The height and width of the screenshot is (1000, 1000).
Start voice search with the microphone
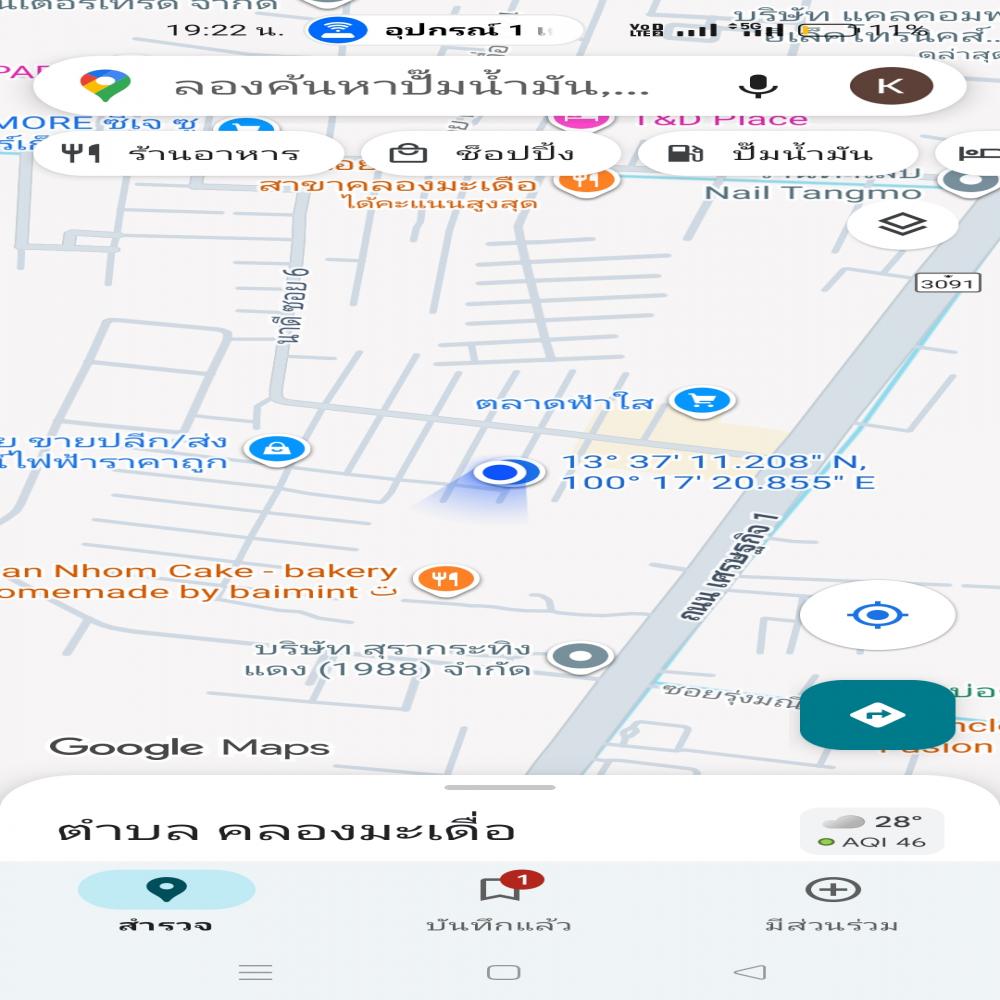coord(760,87)
